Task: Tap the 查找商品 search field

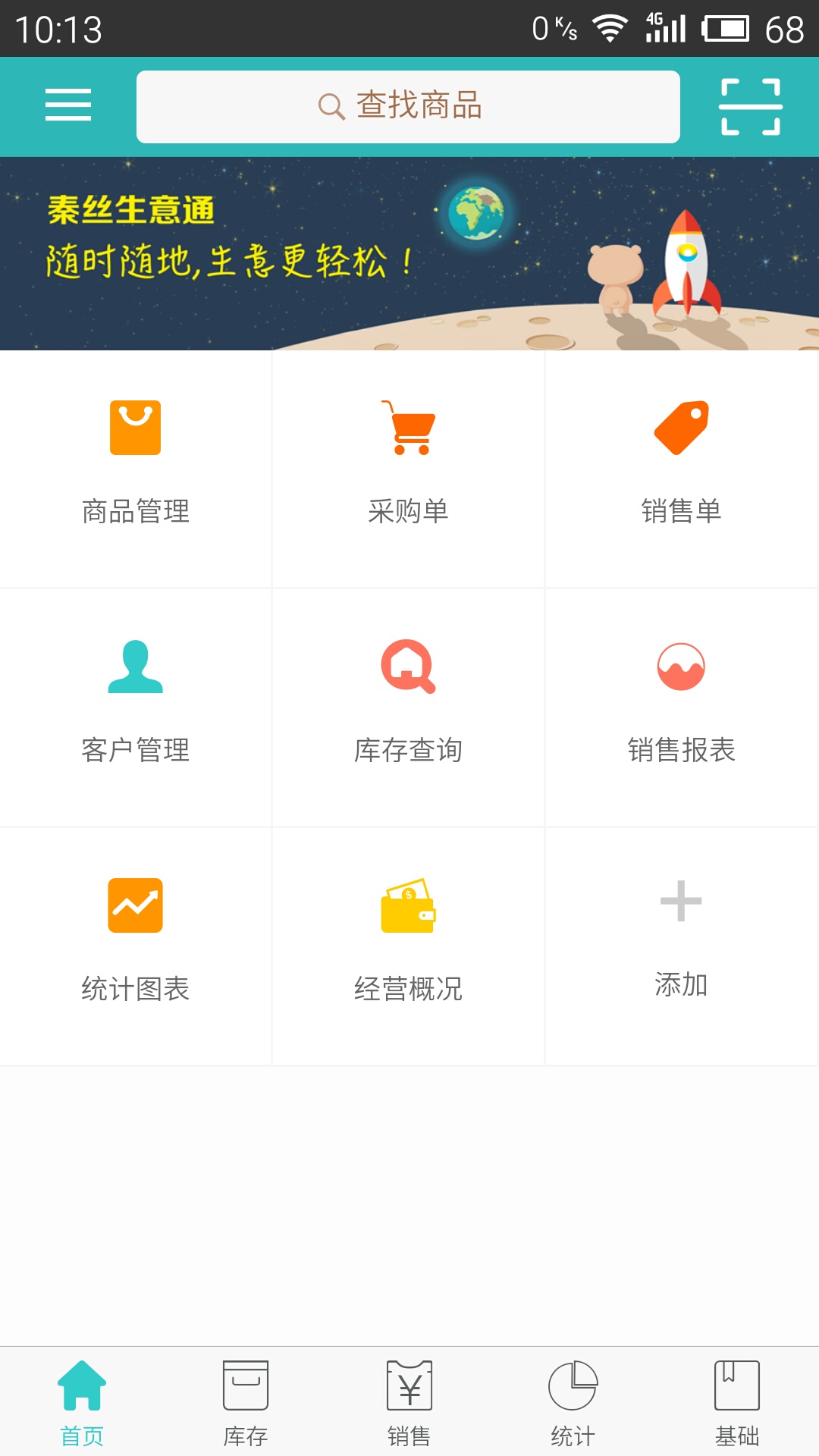Action: (x=408, y=106)
